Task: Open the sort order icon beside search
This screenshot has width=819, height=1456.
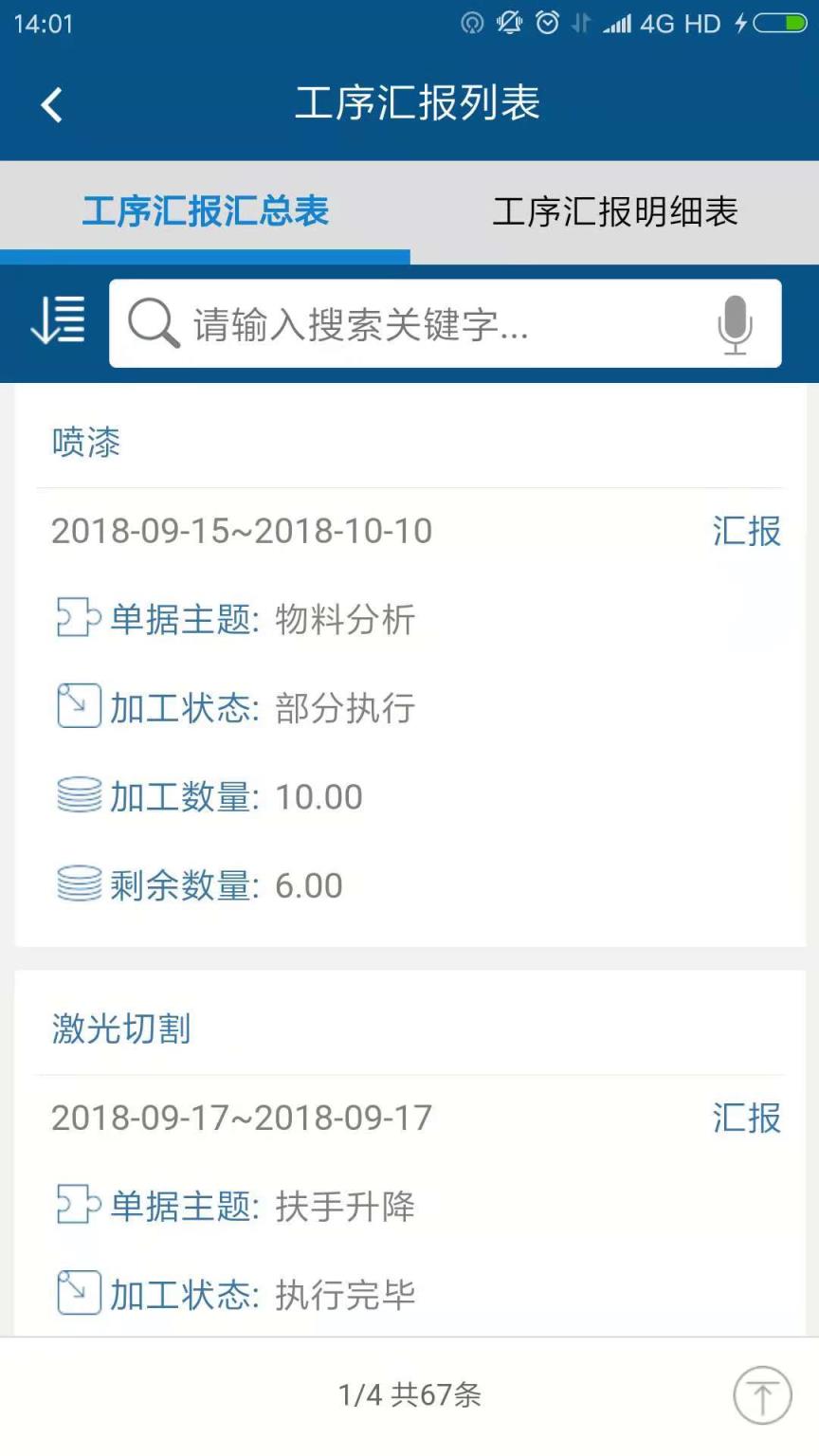Action: [57, 322]
